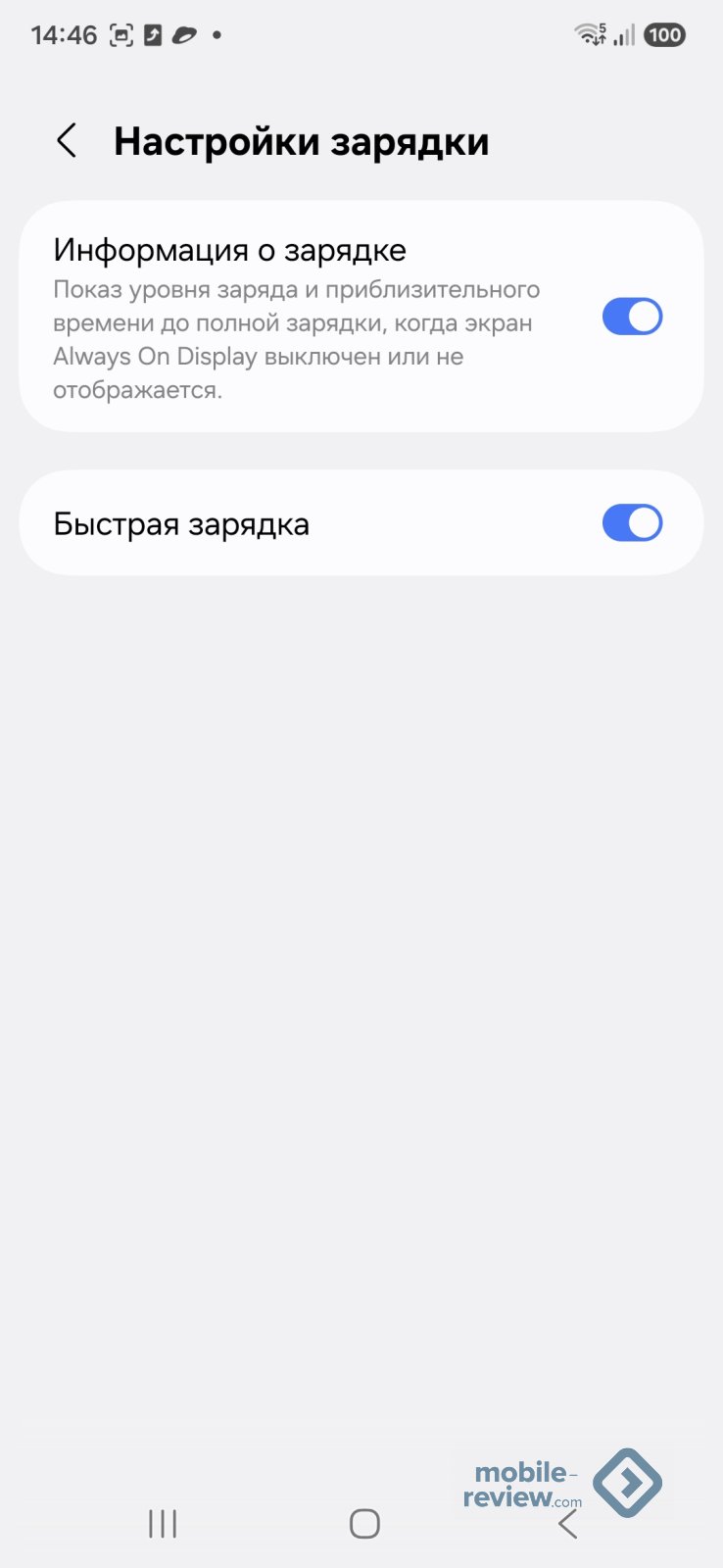Disable the Информация о зарядке switch
The width and height of the screenshot is (723, 1568).
[632, 317]
